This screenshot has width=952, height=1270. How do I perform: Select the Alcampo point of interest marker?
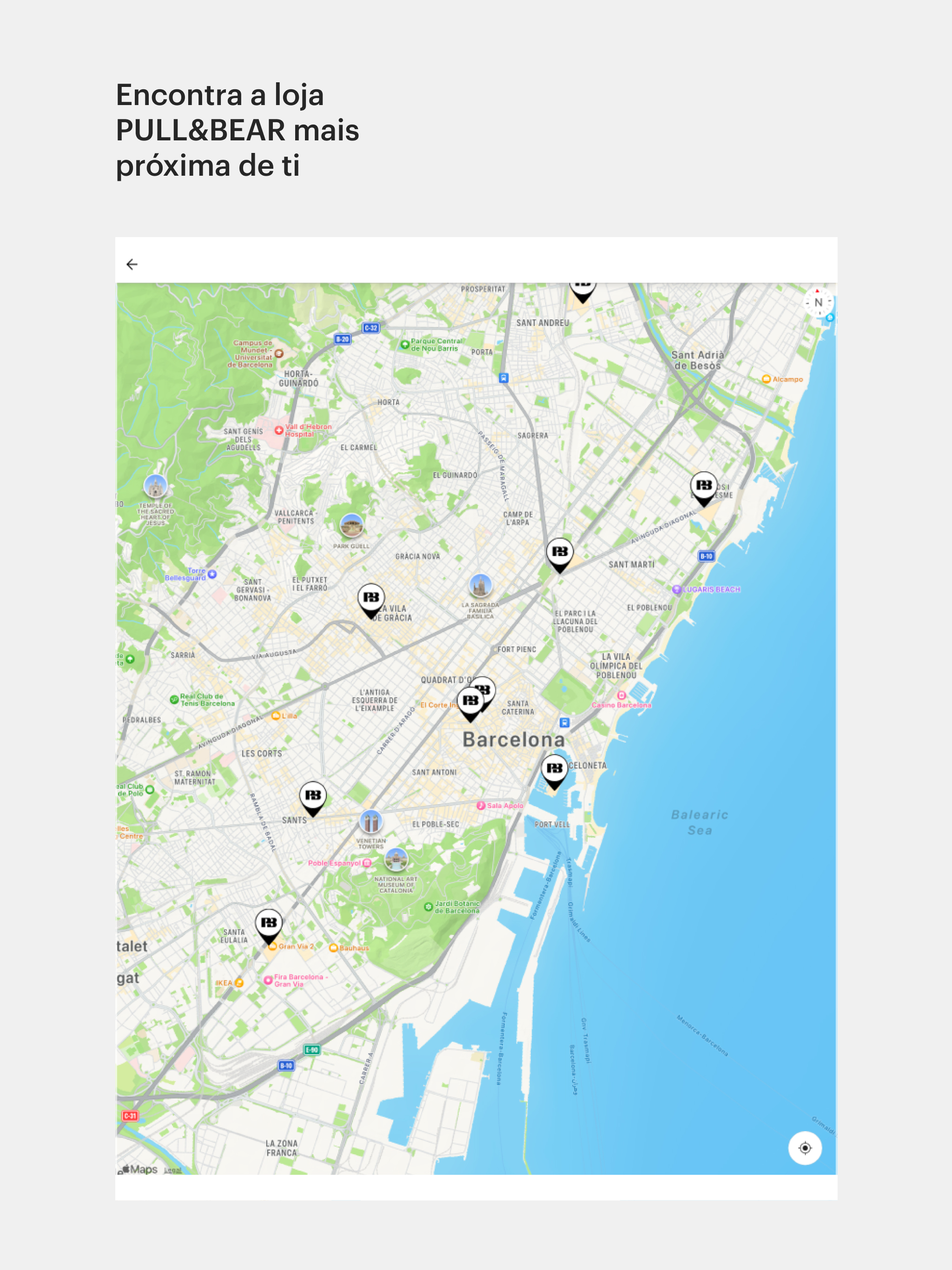click(767, 379)
